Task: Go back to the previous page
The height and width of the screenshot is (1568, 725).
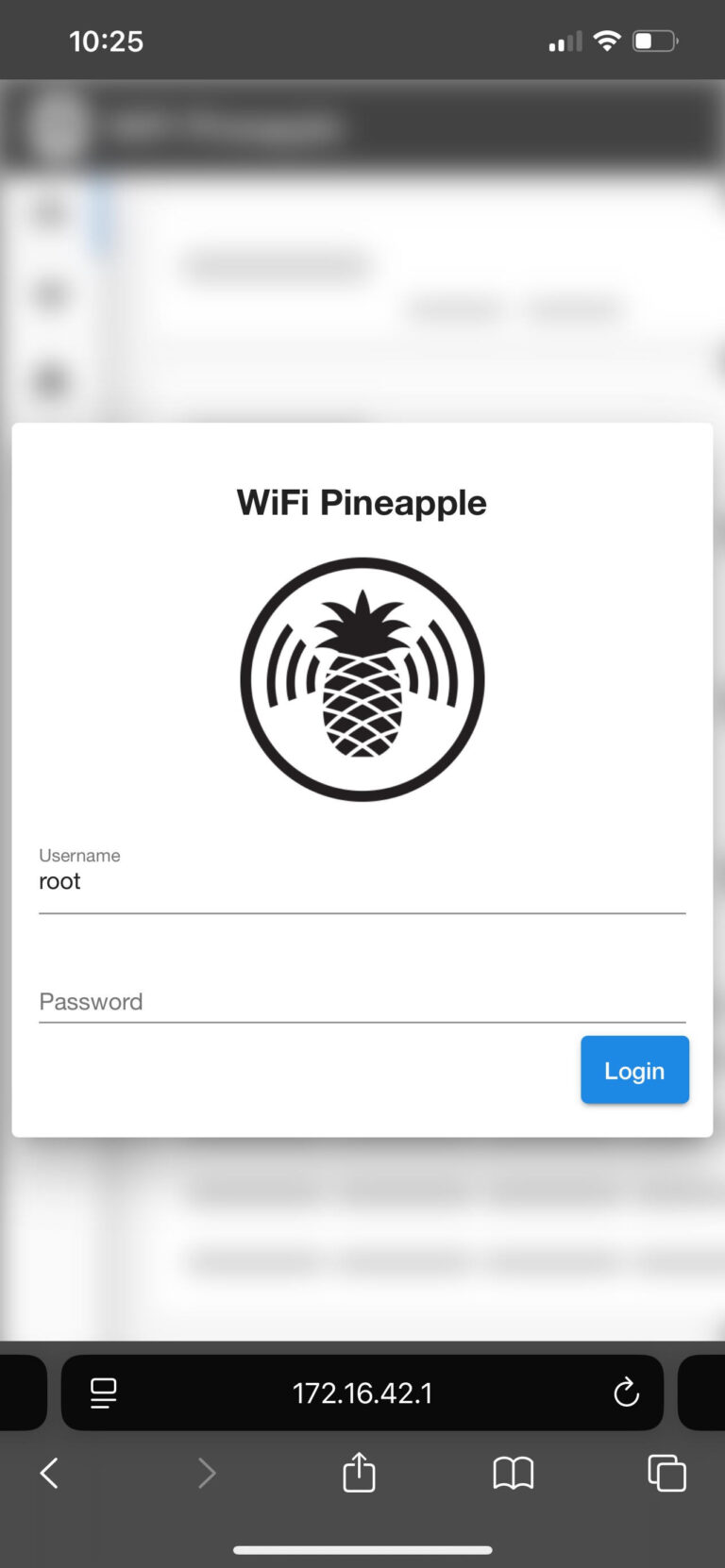Action: pyautogui.click(x=49, y=1473)
